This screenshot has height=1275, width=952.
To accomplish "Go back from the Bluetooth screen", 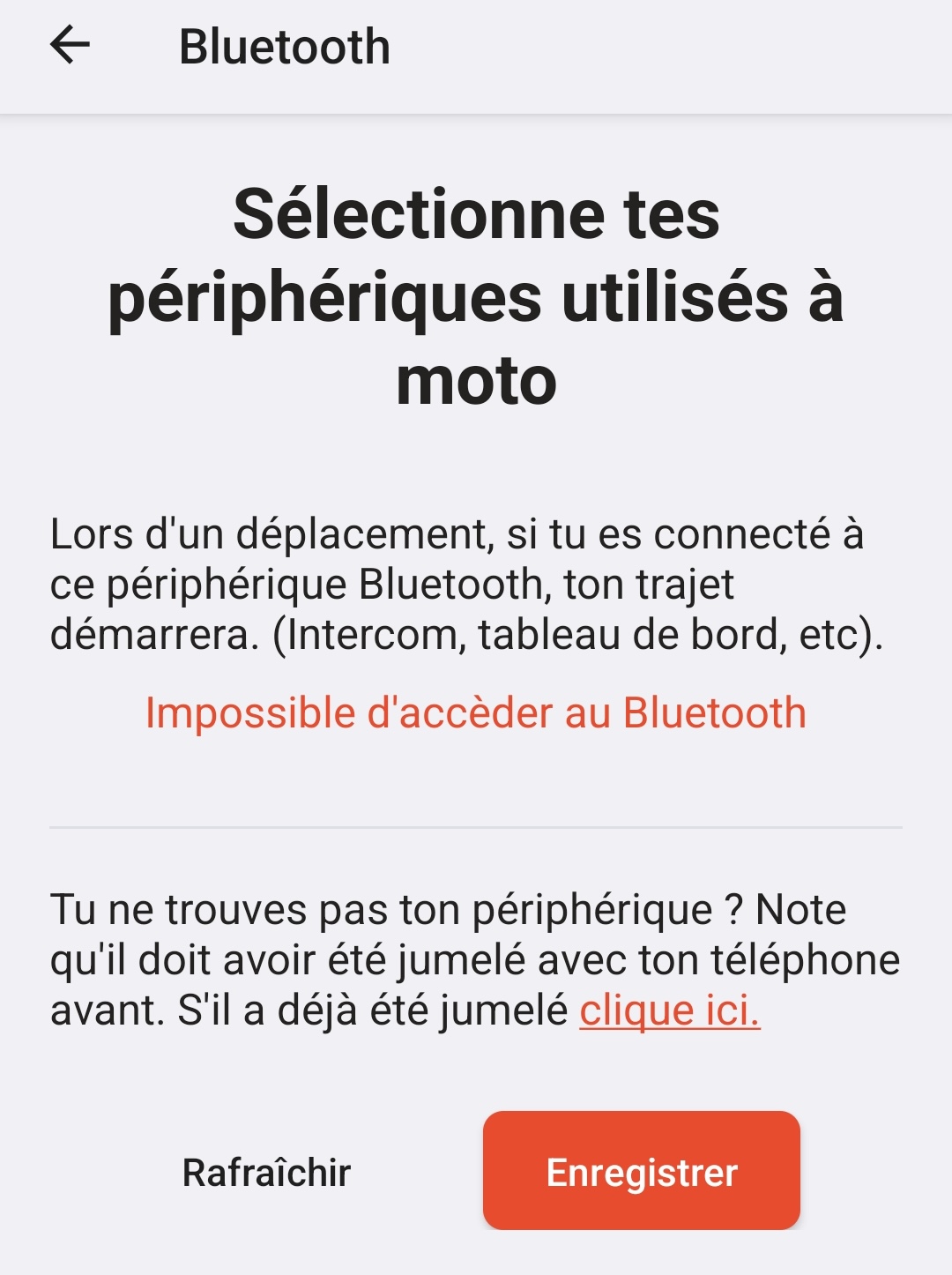I will point(71,46).
